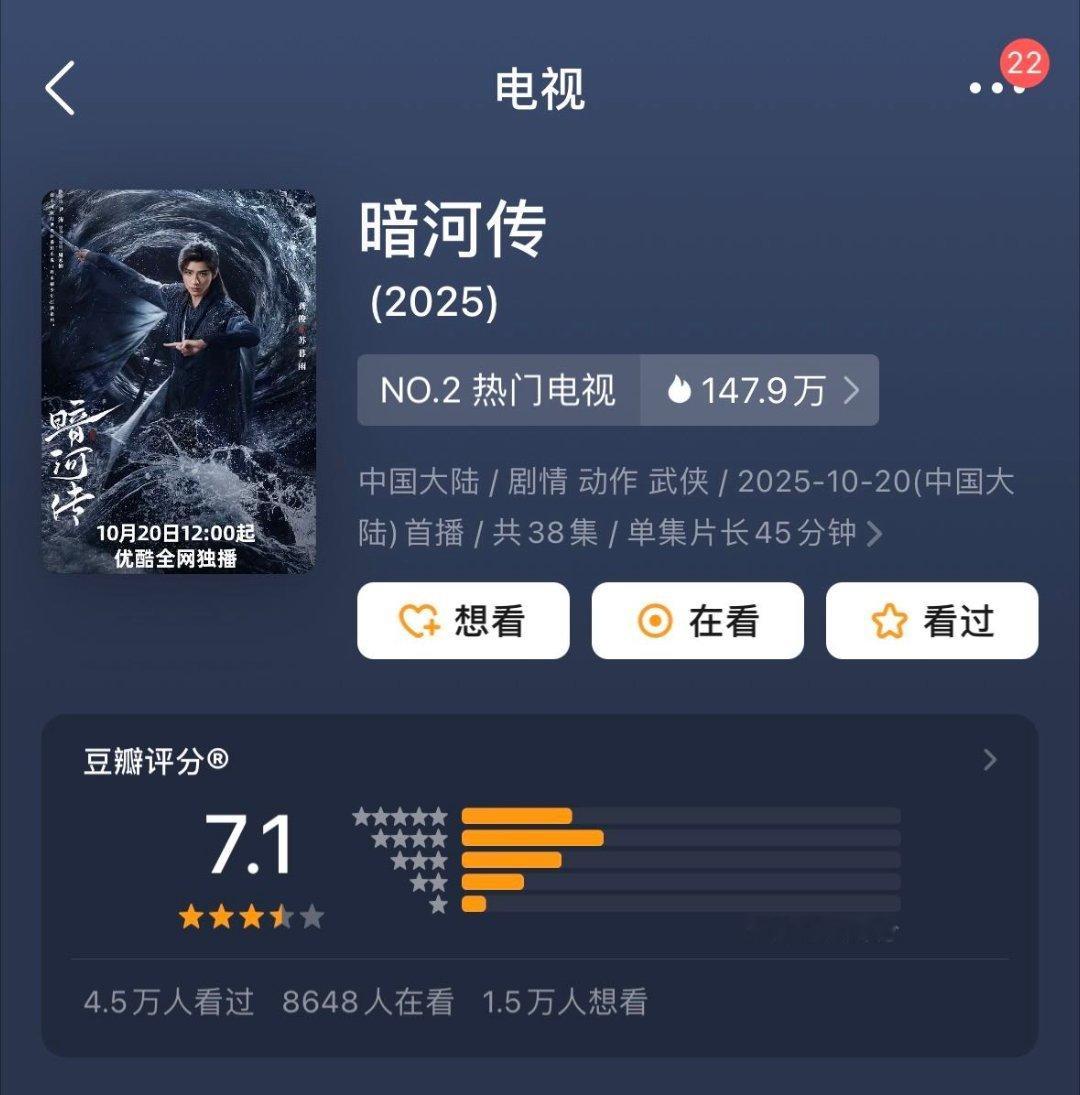Mark 暗河传 as watched via 看过
This screenshot has height=1095, width=1080.
click(931, 620)
